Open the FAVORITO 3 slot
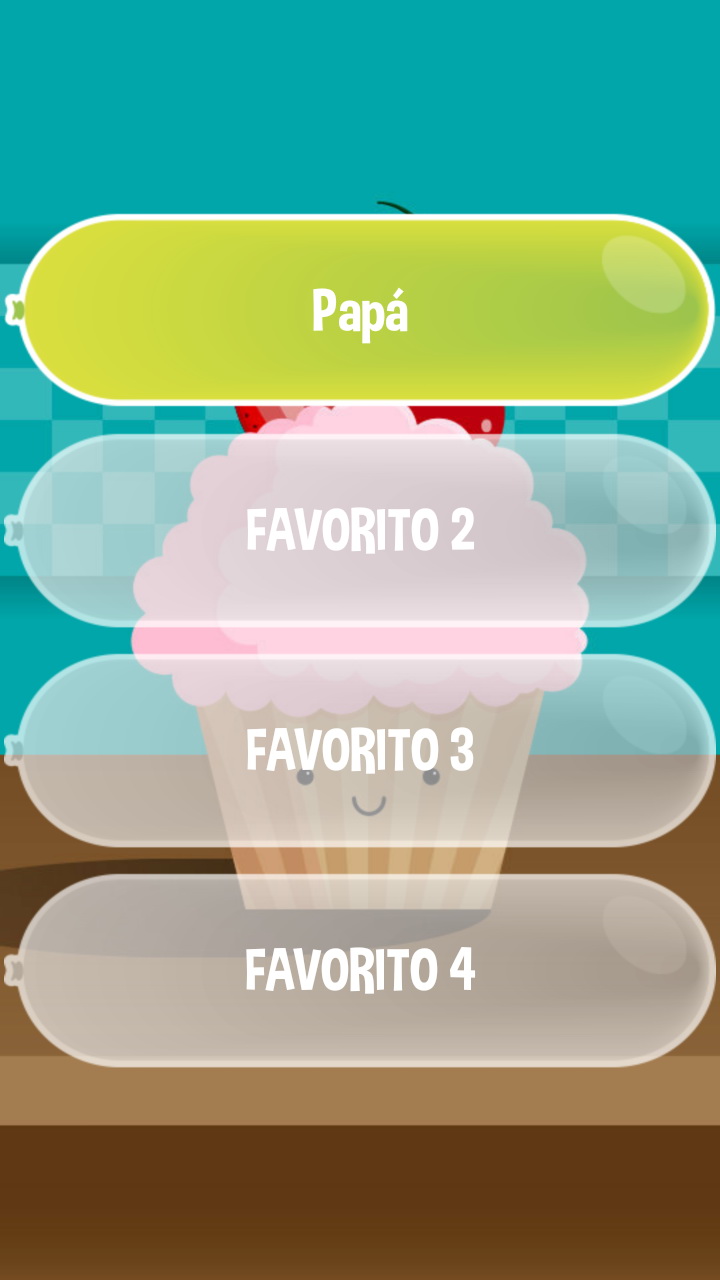 [x=362, y=750]
